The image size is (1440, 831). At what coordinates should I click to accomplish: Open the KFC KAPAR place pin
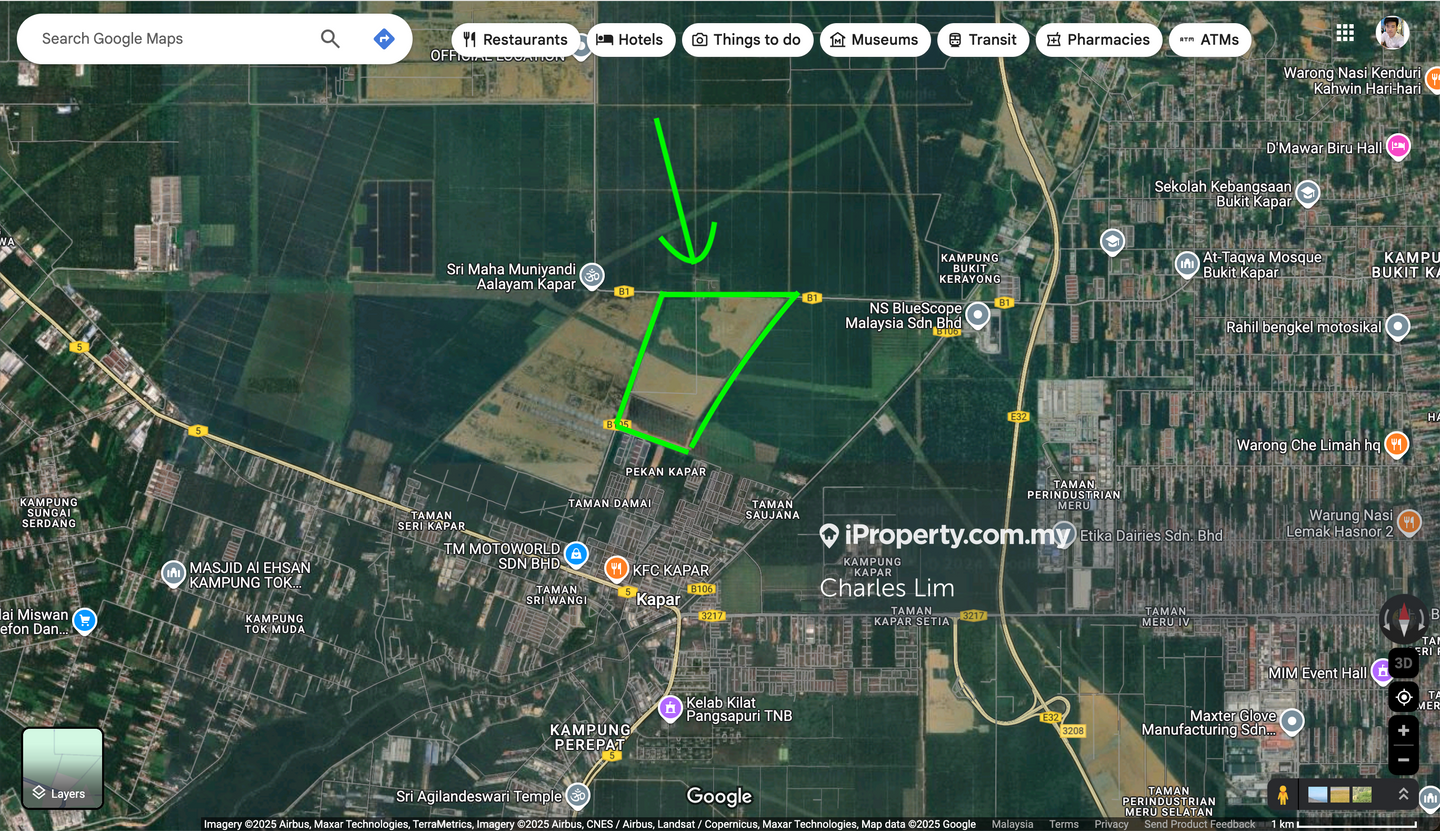pos(616,569)
